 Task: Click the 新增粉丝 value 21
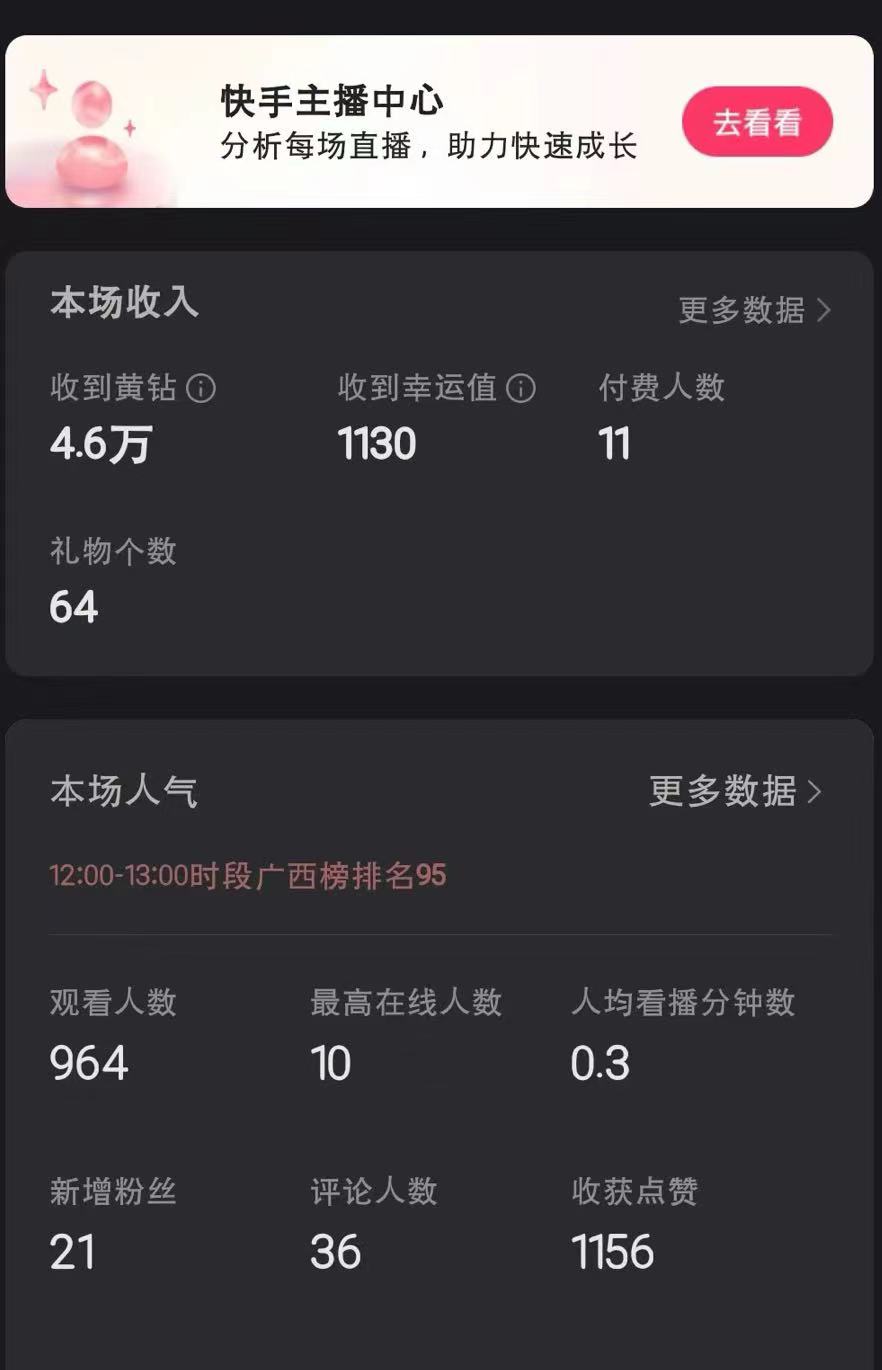[72, 1251]
